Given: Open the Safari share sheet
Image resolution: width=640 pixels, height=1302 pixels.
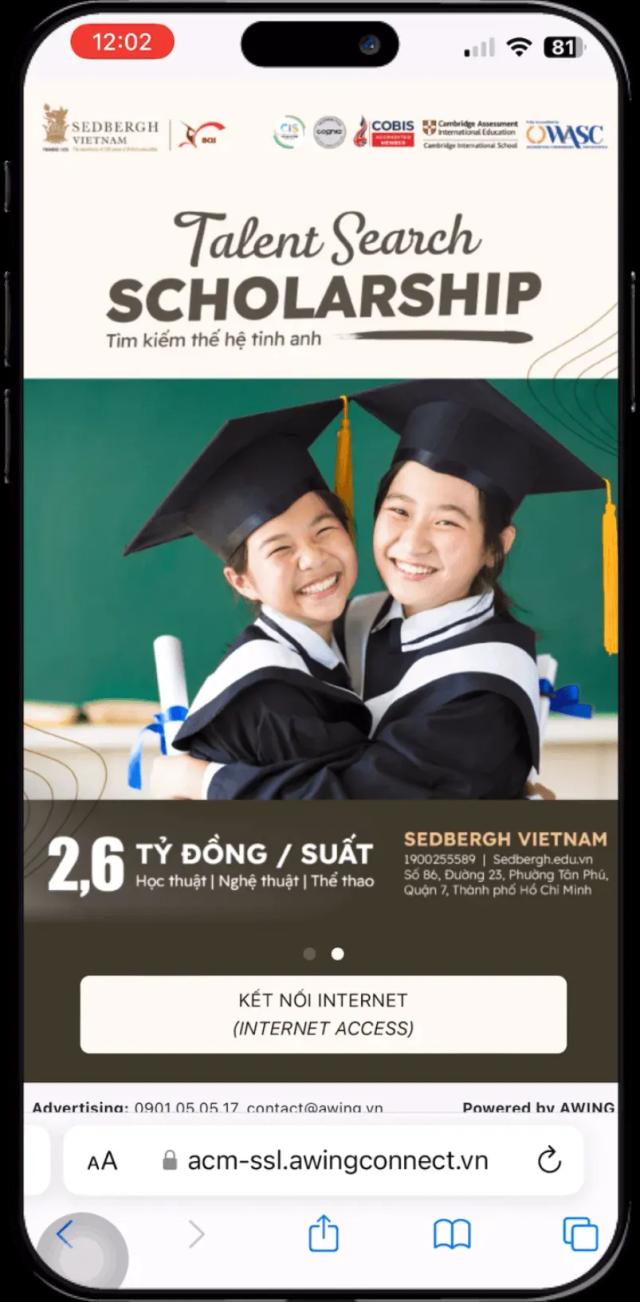Looking at the screenshot, I should 323,1235.
